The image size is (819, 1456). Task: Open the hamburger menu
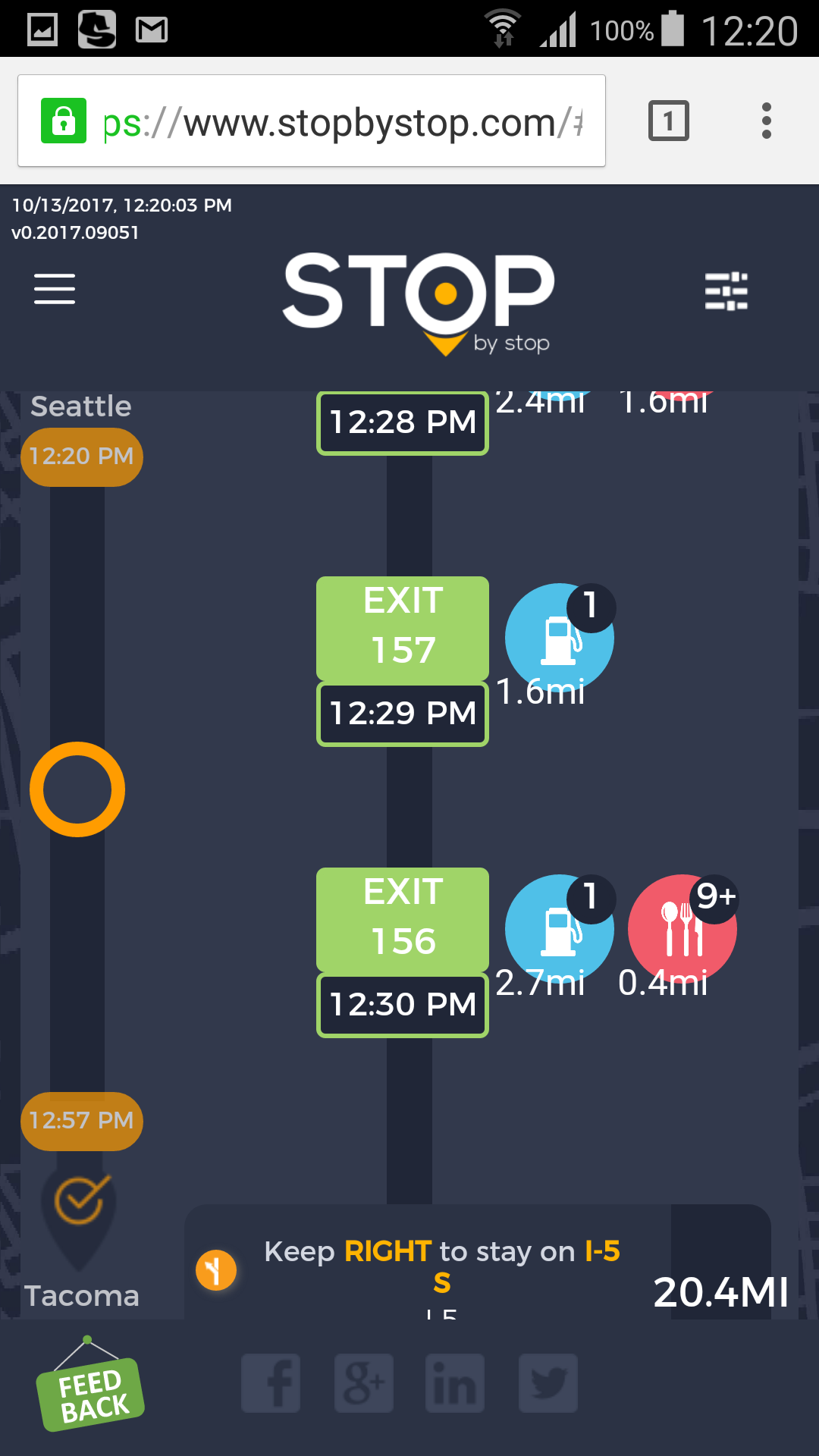(x=55, y=289)
